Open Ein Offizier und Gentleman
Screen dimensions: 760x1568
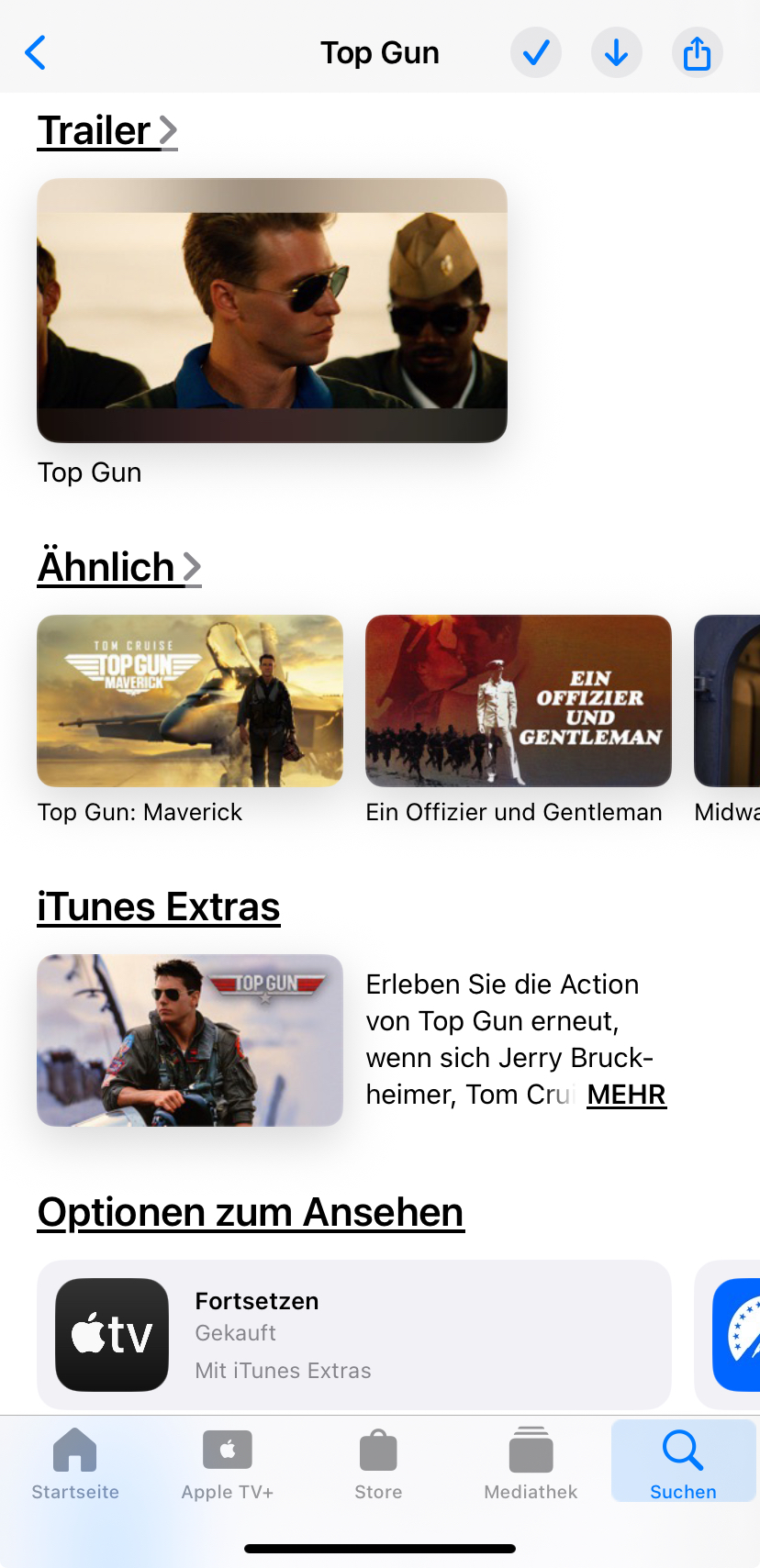click(519, 701)
